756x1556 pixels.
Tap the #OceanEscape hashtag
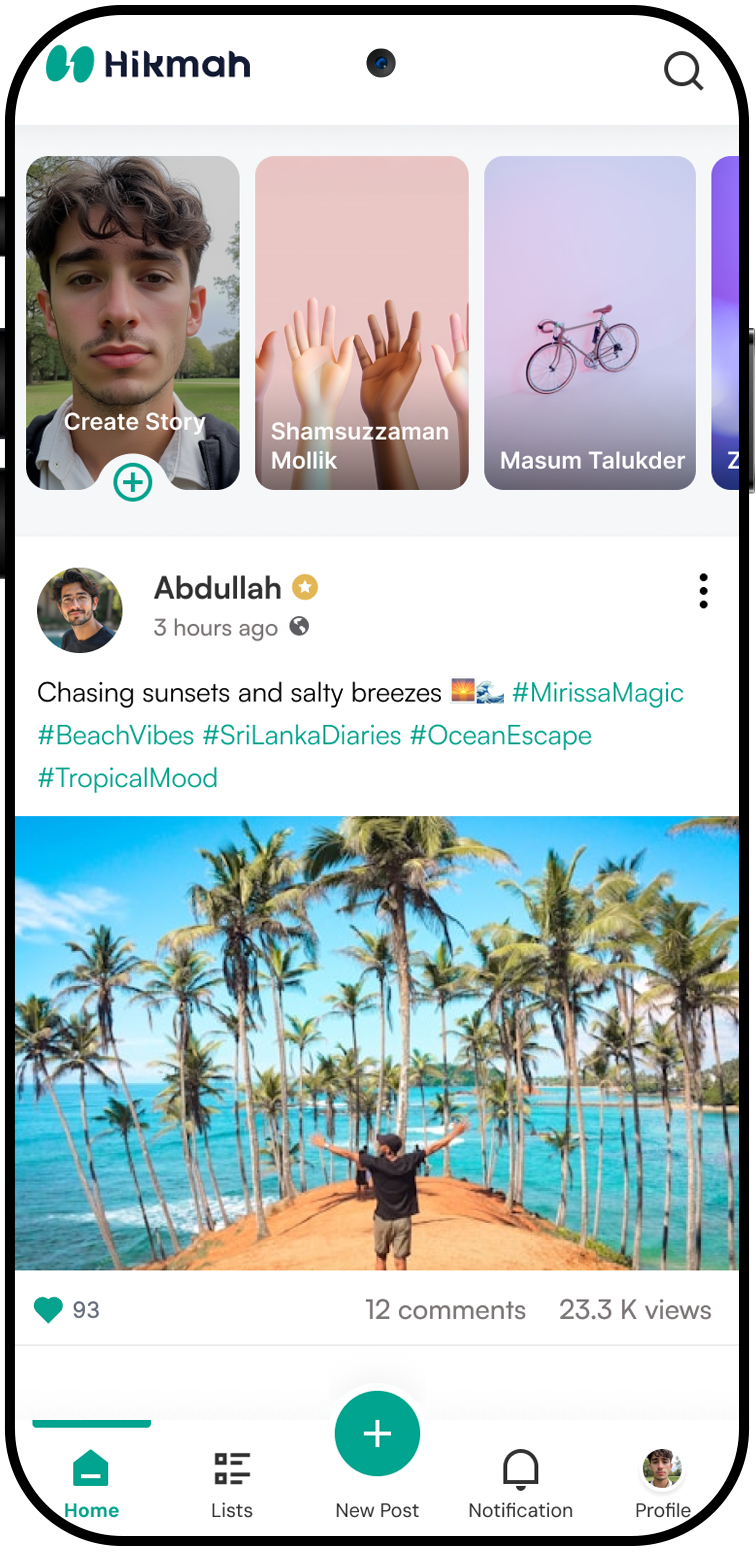(500, 735)
